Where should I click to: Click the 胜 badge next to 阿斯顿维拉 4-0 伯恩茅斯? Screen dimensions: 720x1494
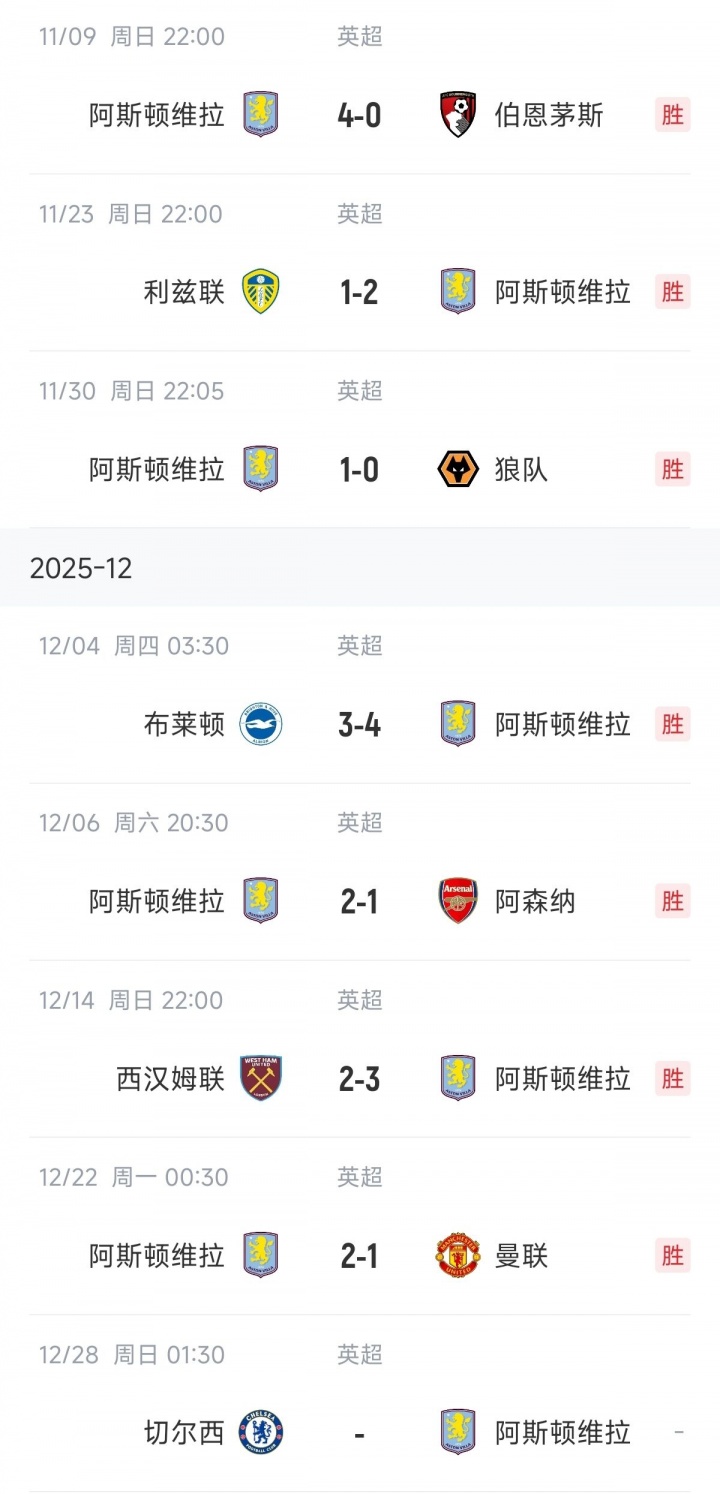674,115
